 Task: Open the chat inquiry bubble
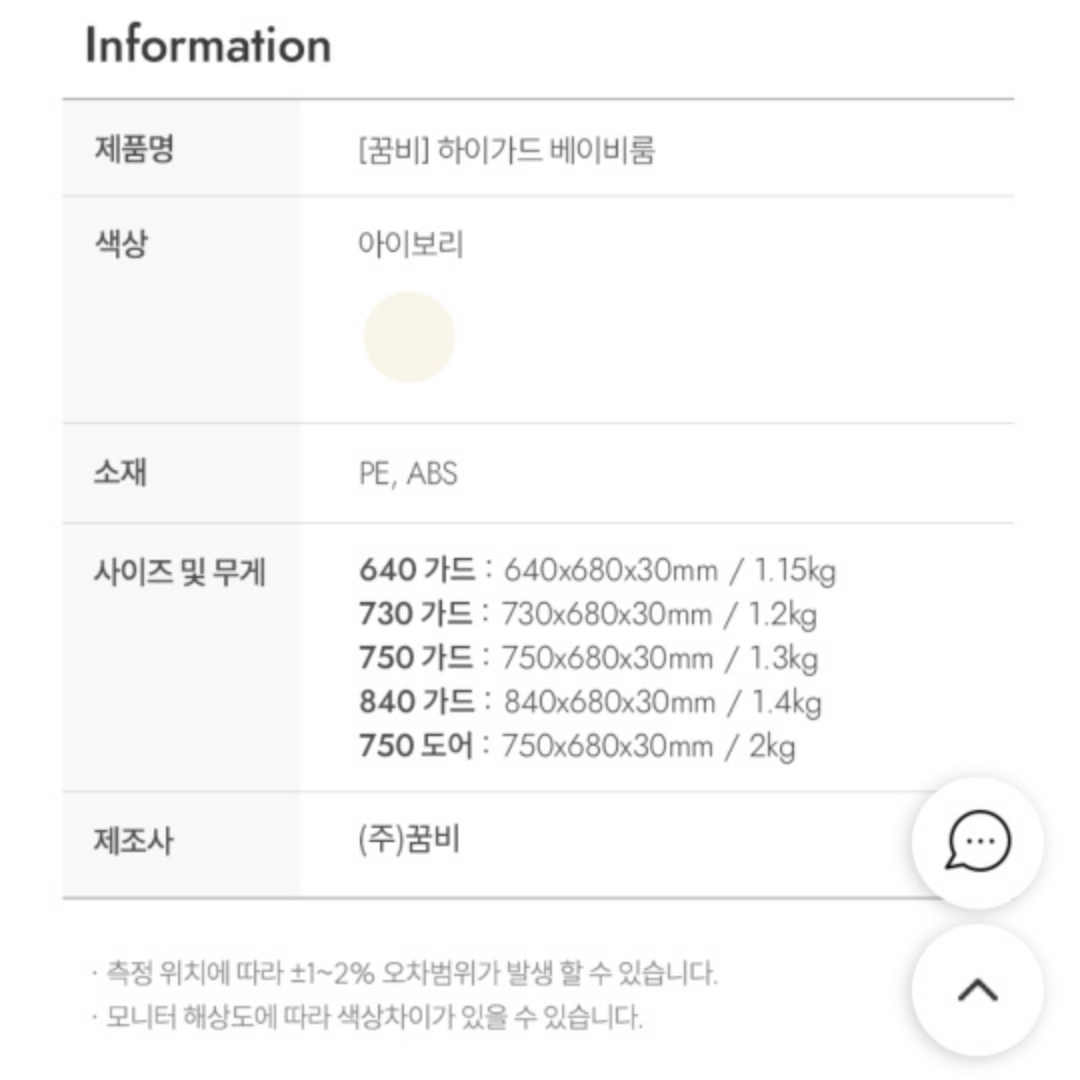pyautogui.click(x=977, y=842)
